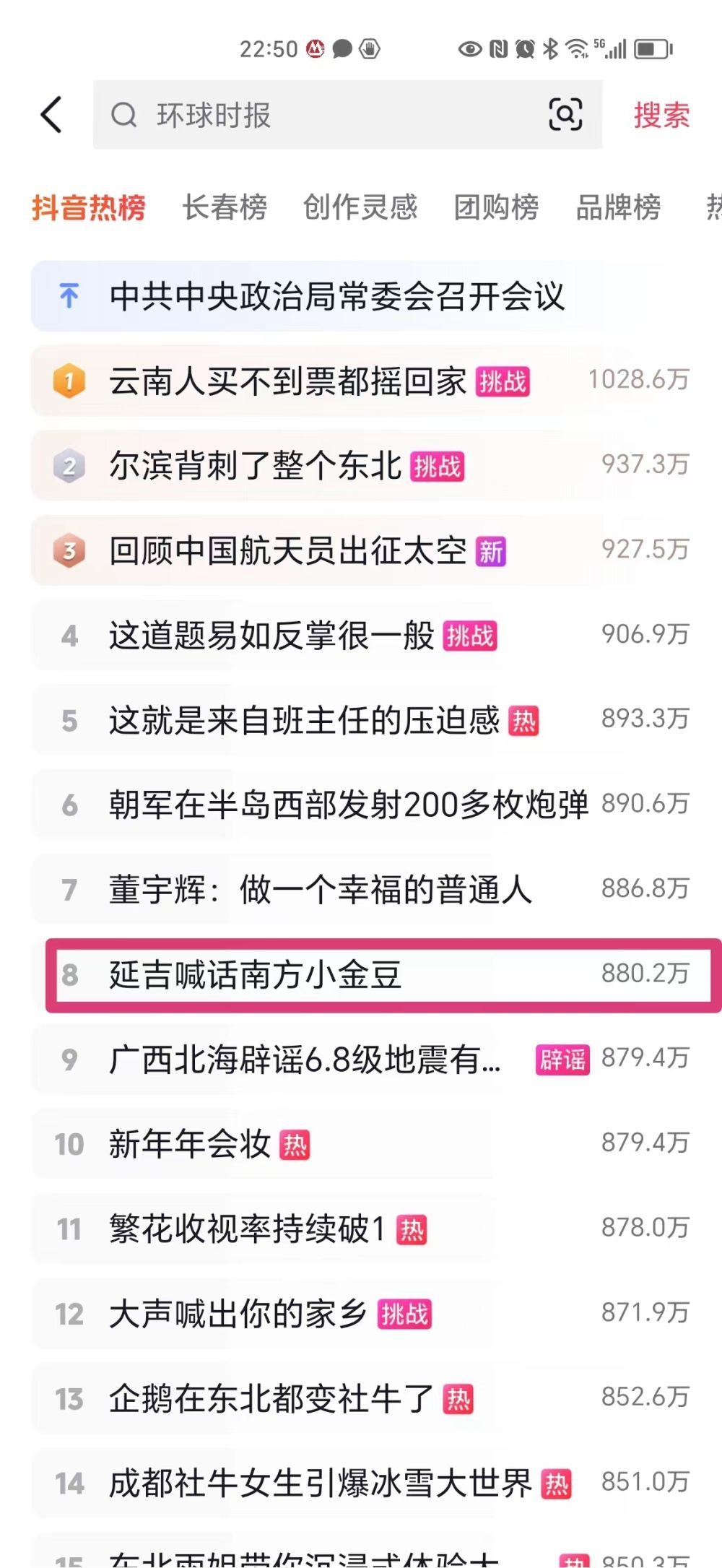
Task: Open top trend 云南人买不到票都摇回家
Action: pyautogui.click(x=289, y=381)
